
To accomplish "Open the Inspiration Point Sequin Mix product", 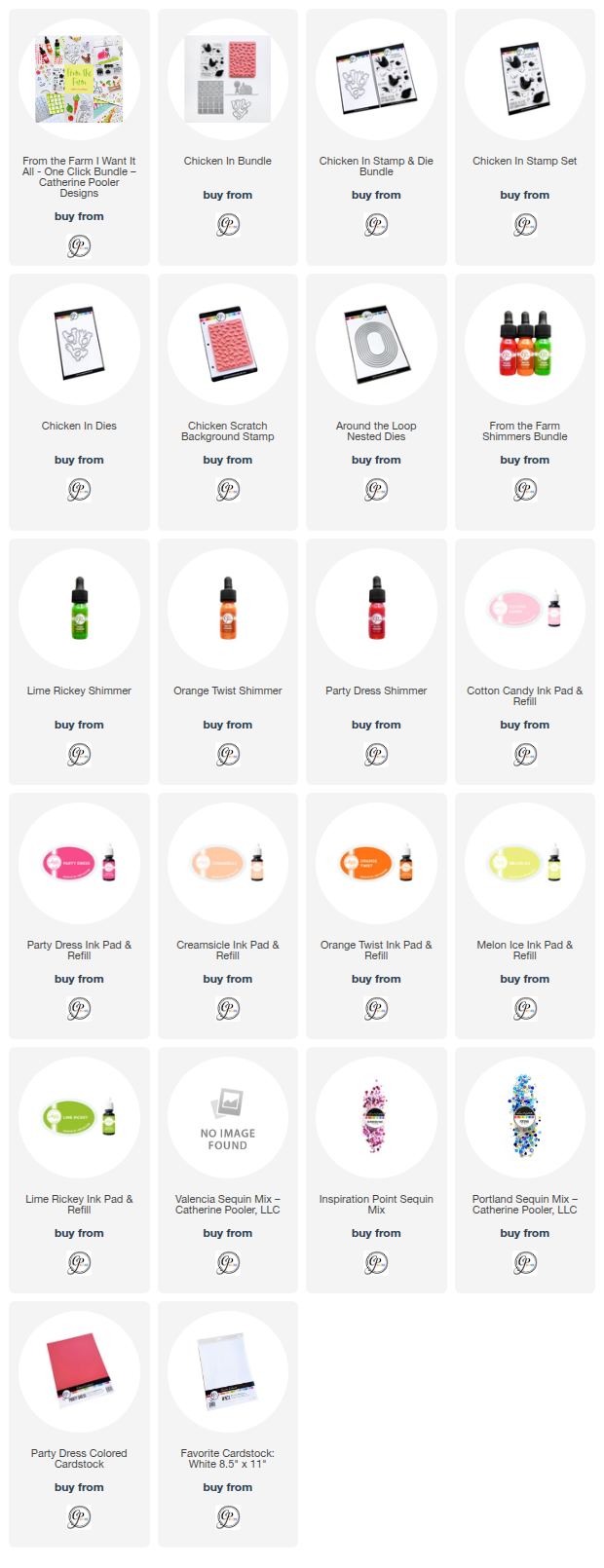I will click(376, 1118).
